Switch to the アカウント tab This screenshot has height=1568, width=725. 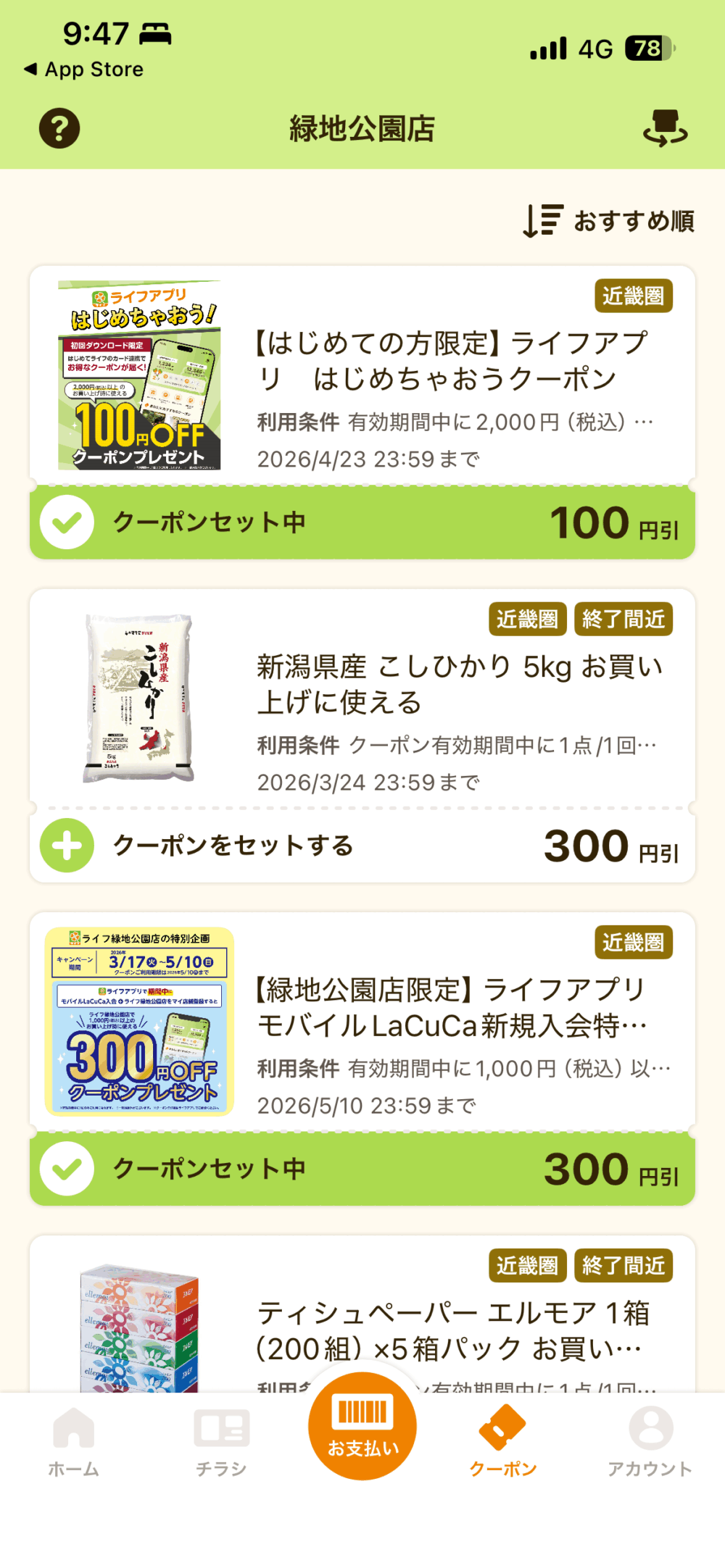click(650, 1442)
